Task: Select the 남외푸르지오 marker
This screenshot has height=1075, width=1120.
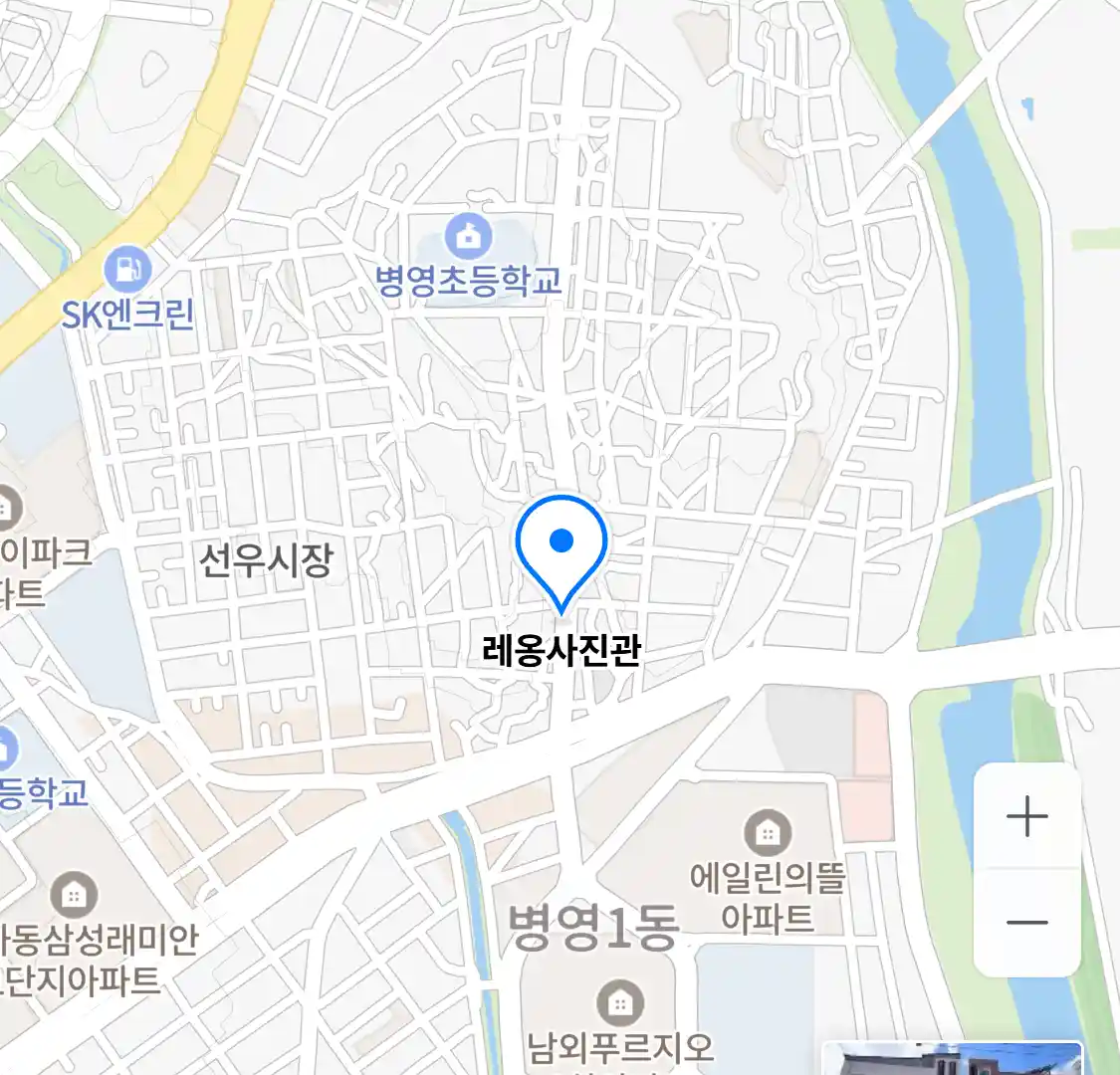Action: [x=620, y=1003]
